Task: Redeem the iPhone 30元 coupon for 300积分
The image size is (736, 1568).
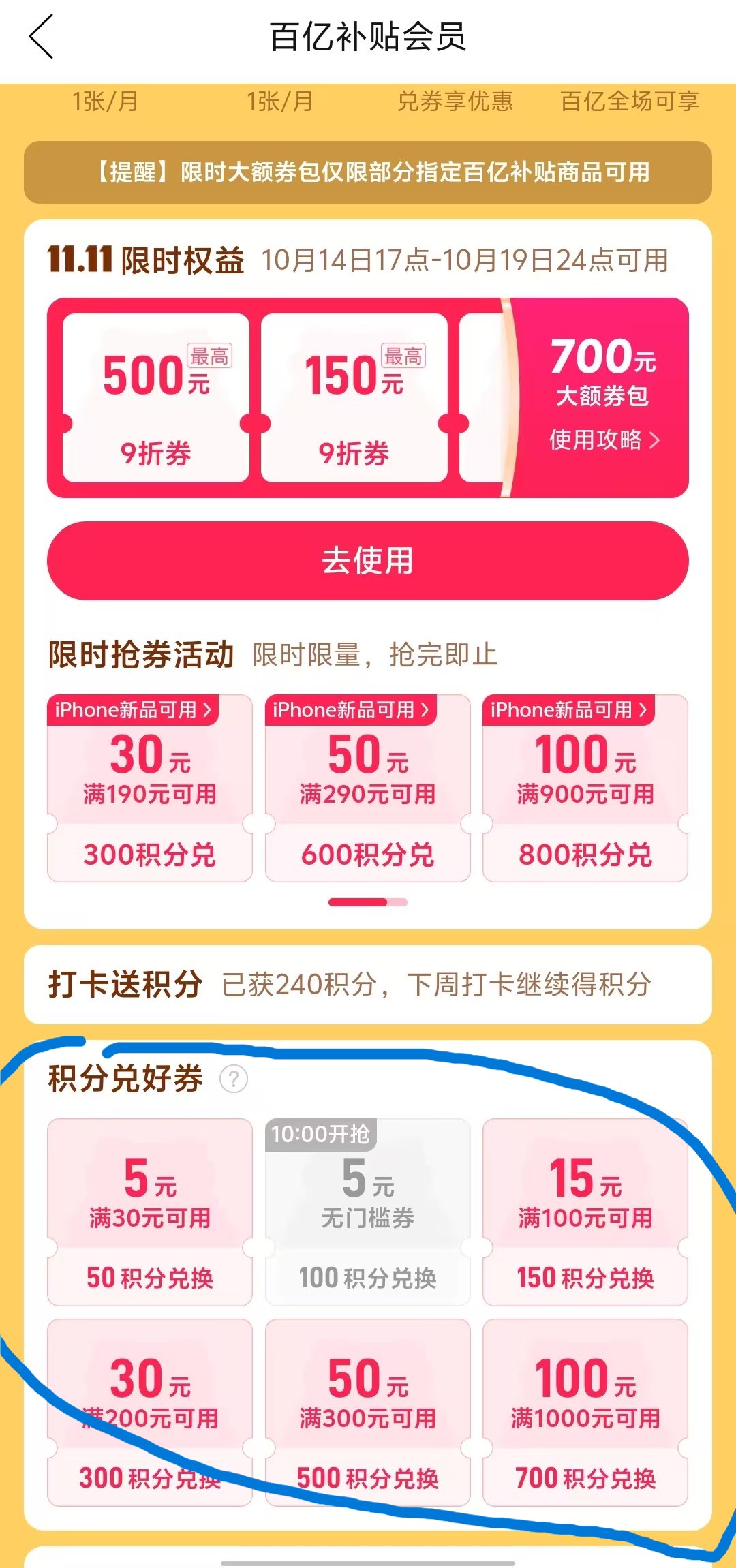Action: pos(149,853)
